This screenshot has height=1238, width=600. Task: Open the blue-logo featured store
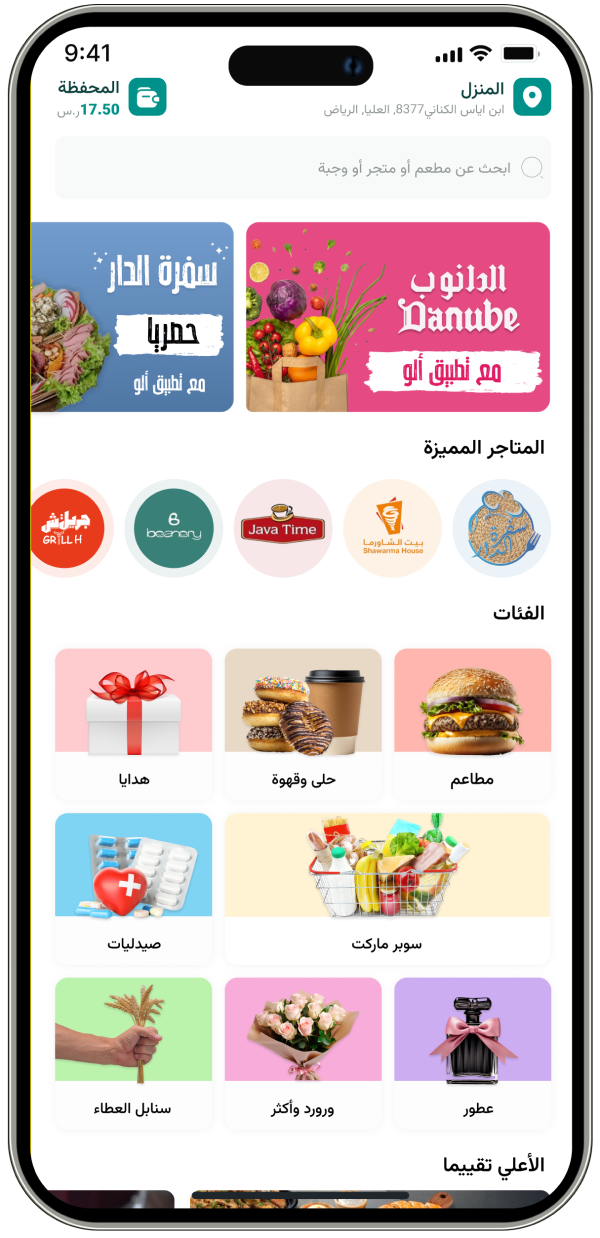pos(501,528)
